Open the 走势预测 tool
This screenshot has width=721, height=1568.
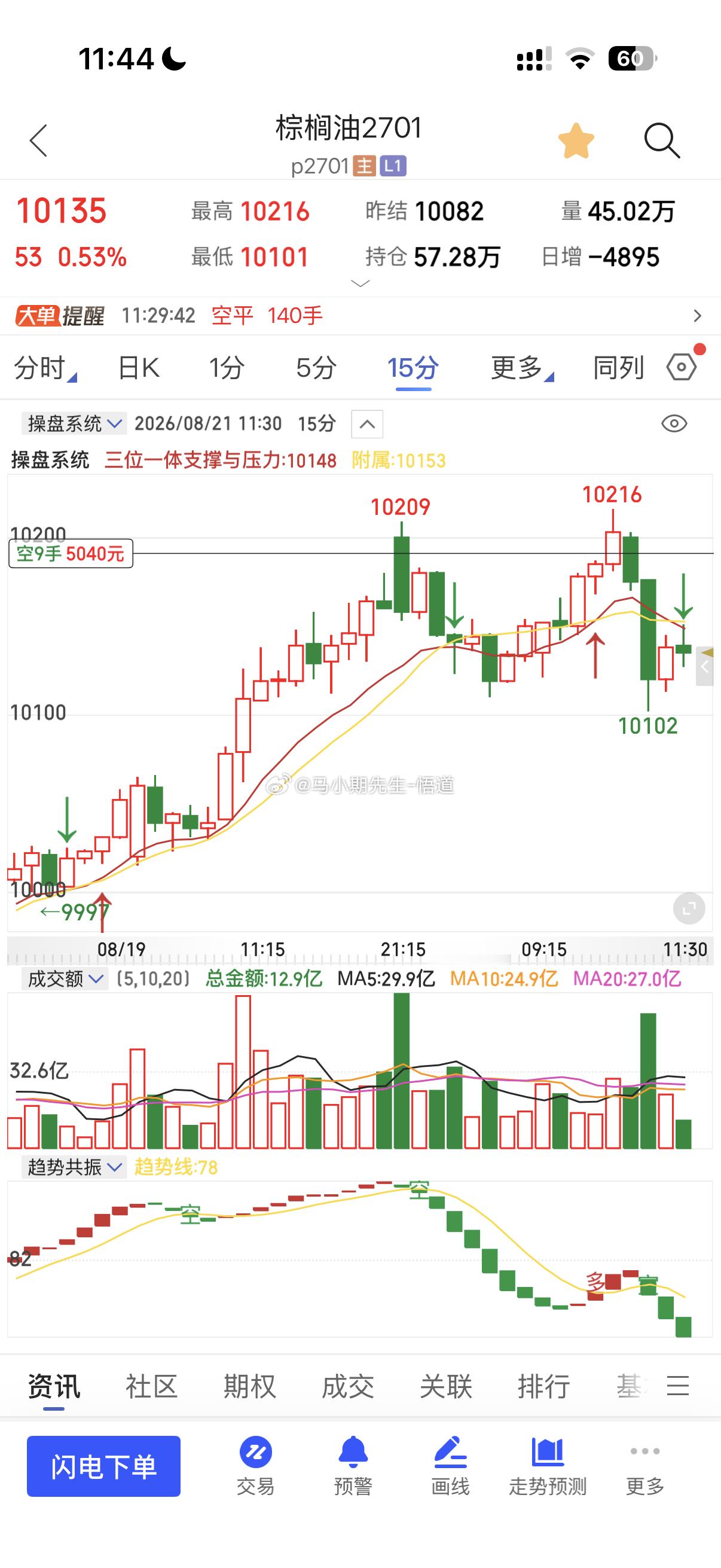tap(548, 1465)
